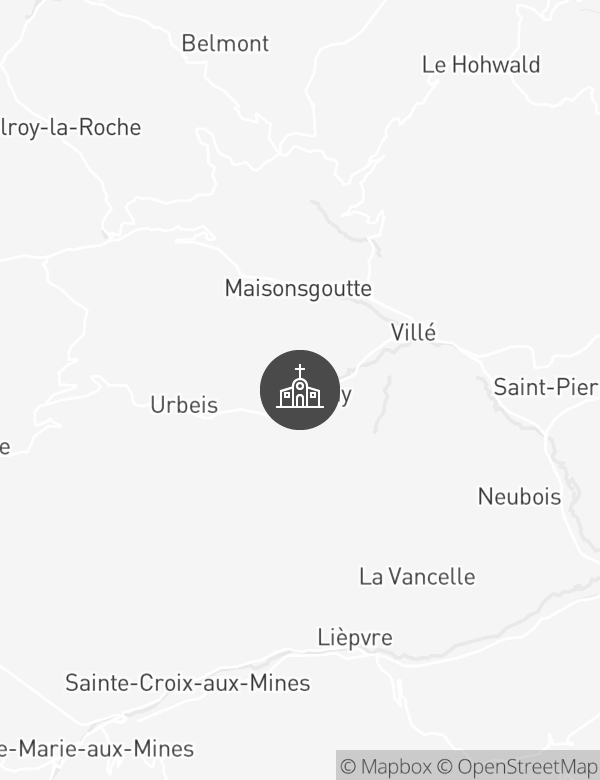This screenshot has height=780, width=600.
Task: Open the OpenStreetMap attribution link
Action: (x=520, y=767)
